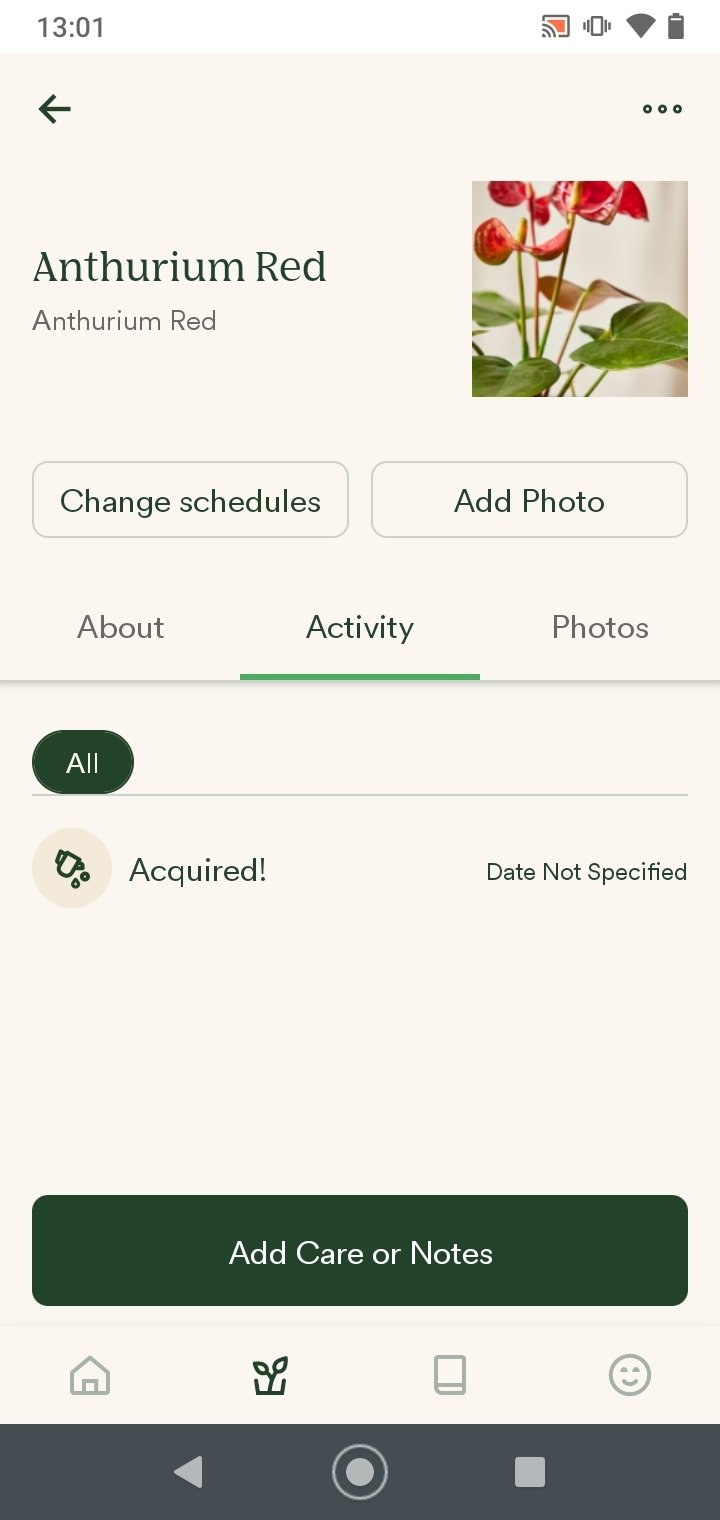720x1520 pixels.
Task: Open the smiley profile tab
Action: coord(630,1376)
